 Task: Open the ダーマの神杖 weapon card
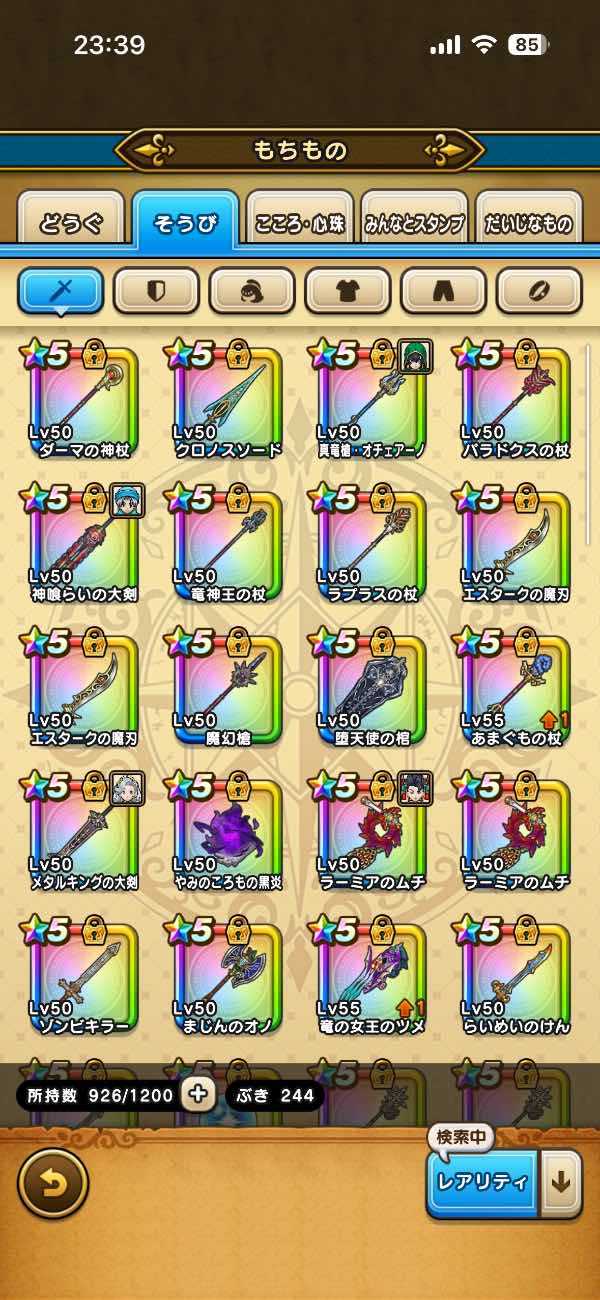(83, 398)
